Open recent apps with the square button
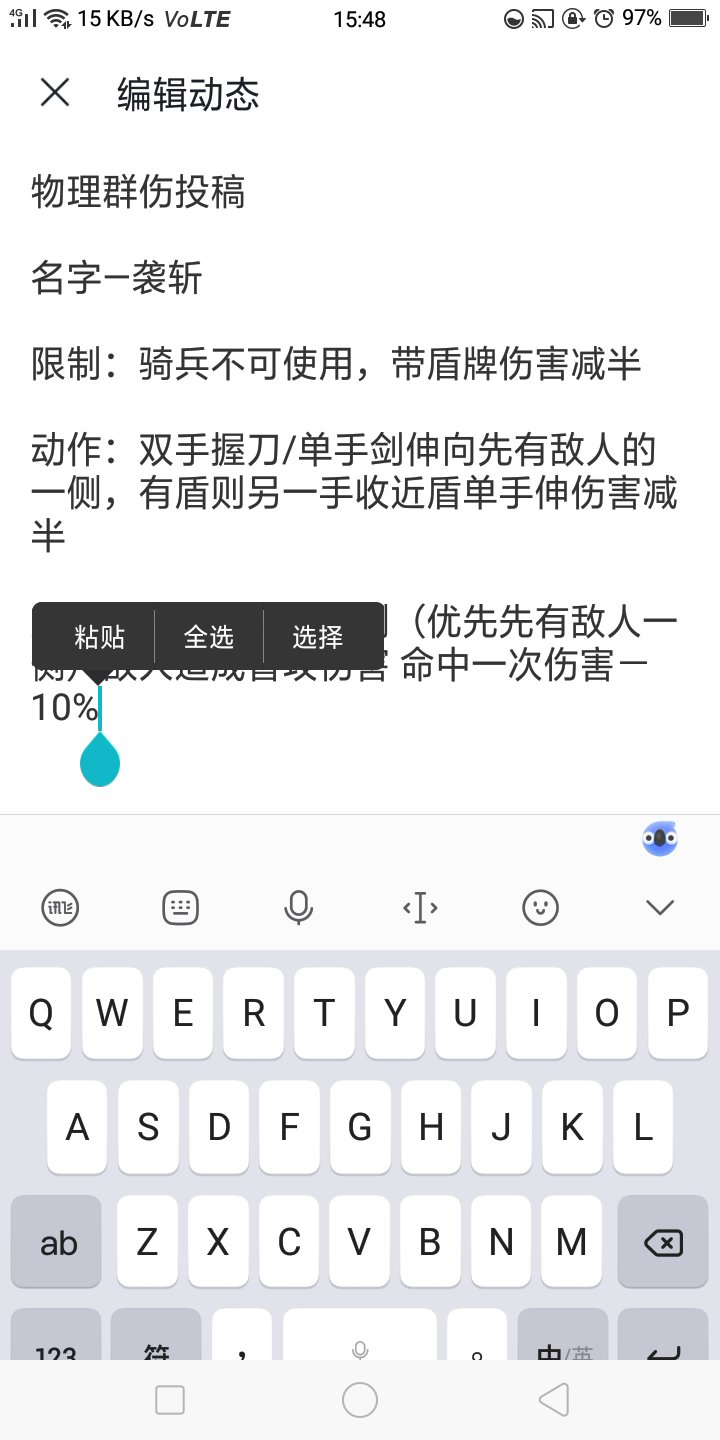Viewport: 720px width, 1440px height. pos(170,1400)
